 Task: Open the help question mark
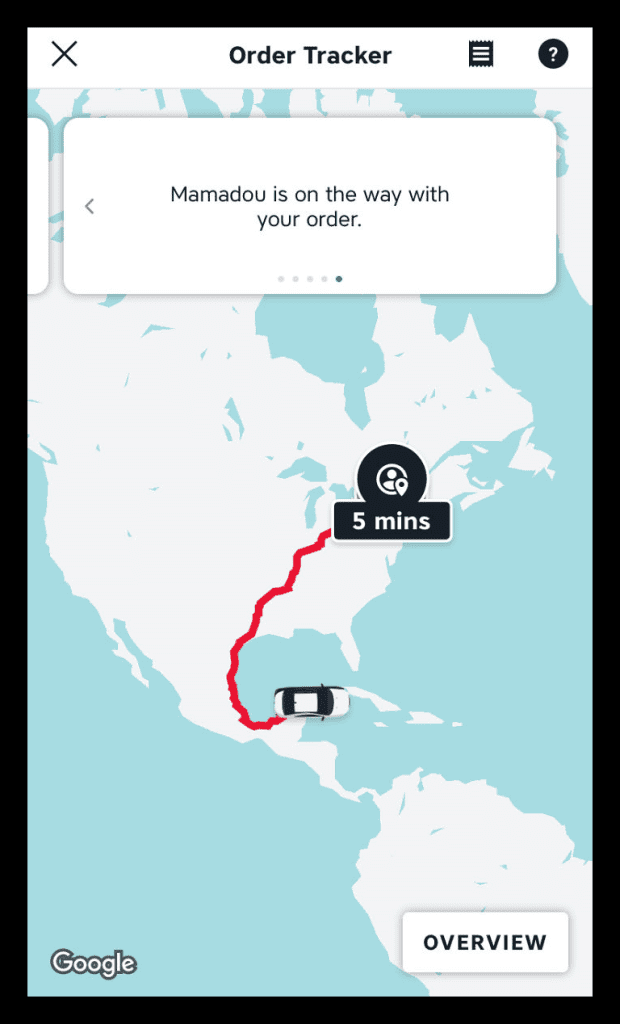pyautogui.click(x=553, y=54)
